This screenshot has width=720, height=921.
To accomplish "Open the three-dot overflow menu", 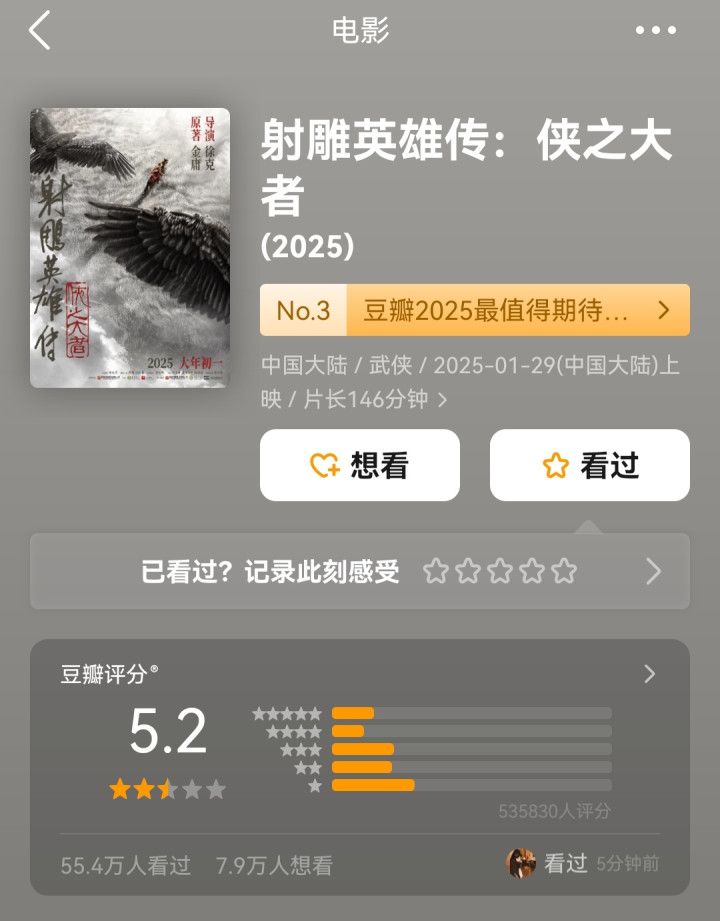I will click(x=656, y=31).
